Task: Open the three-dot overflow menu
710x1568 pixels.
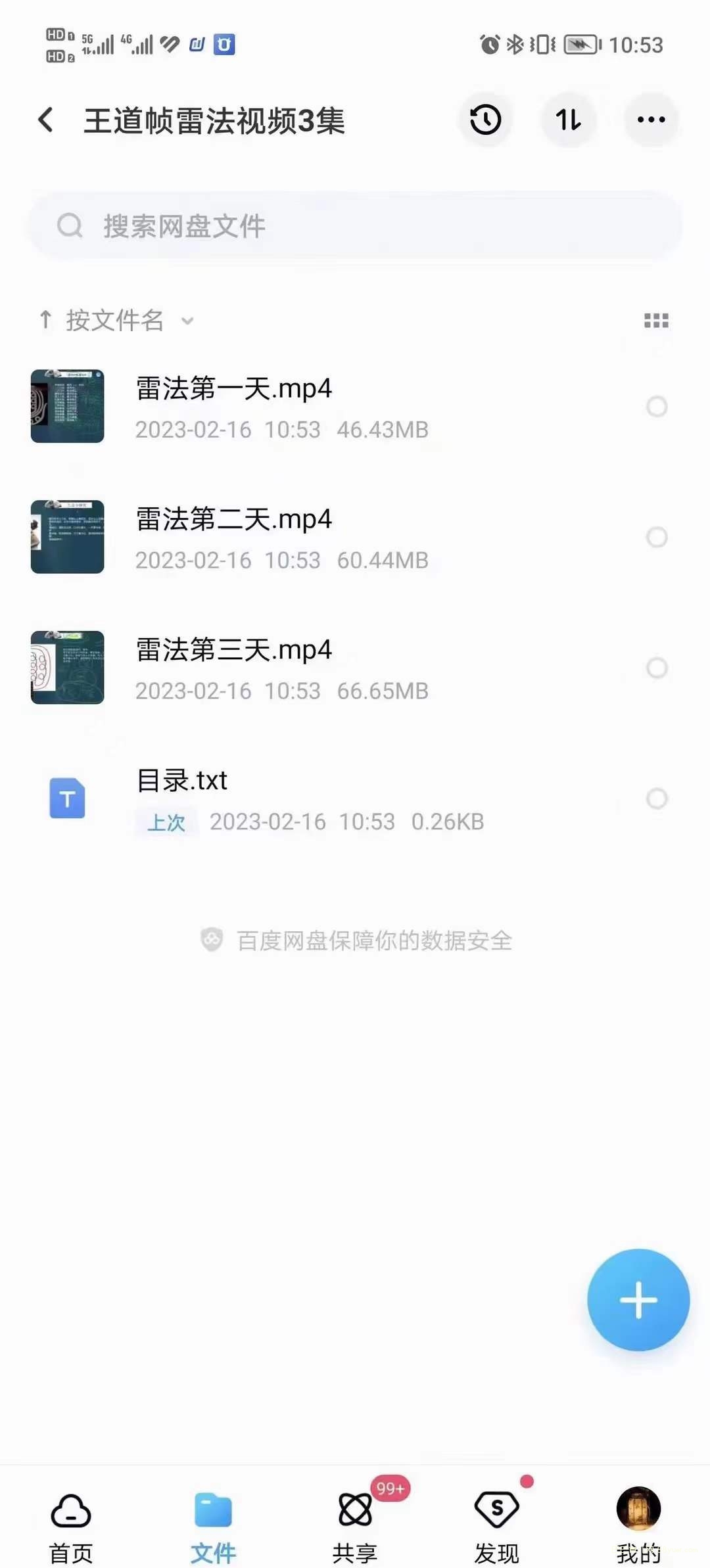Action: coord(651,120)
